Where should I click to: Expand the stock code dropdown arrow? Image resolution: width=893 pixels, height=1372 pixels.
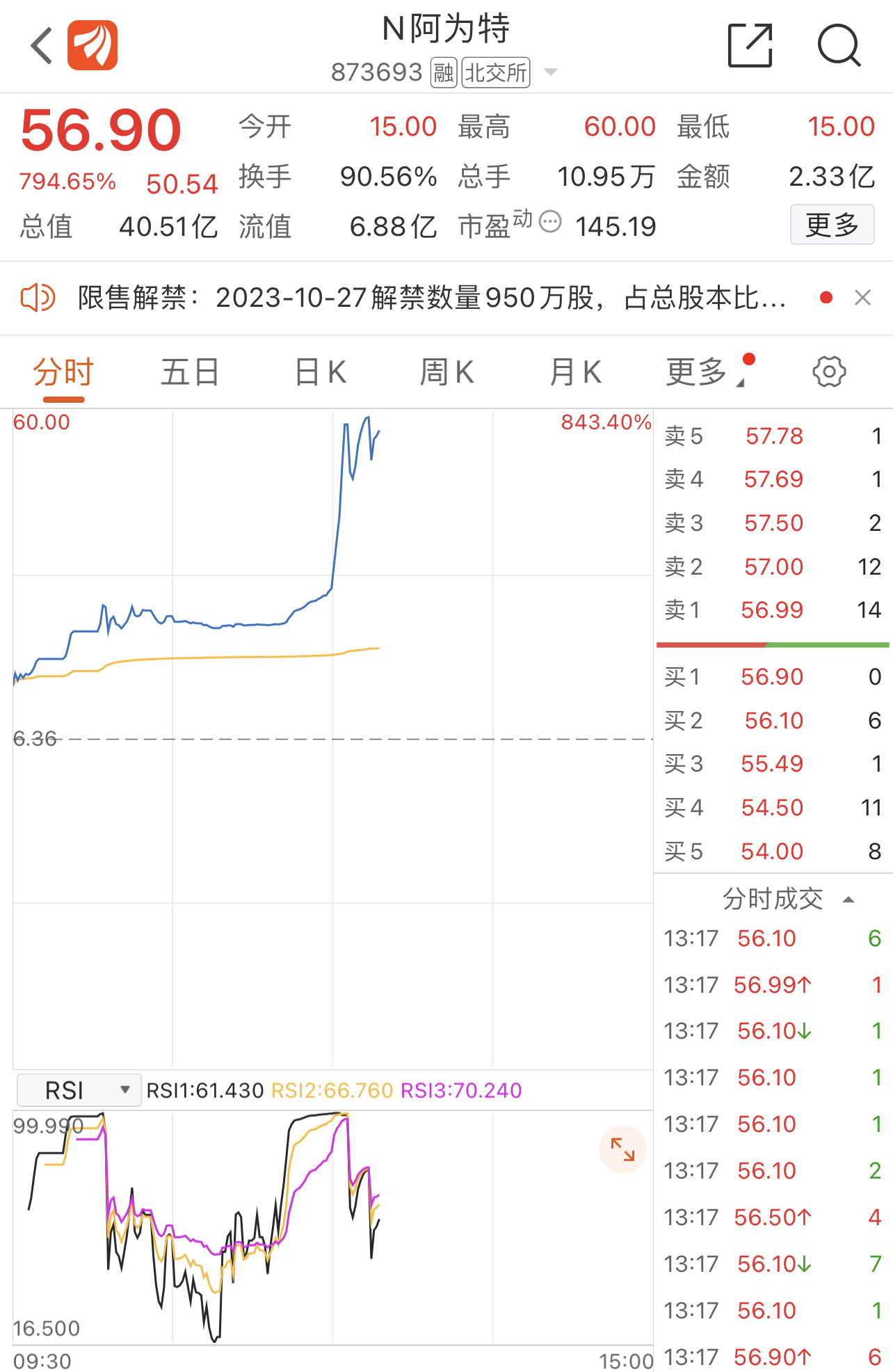point(551,72)
